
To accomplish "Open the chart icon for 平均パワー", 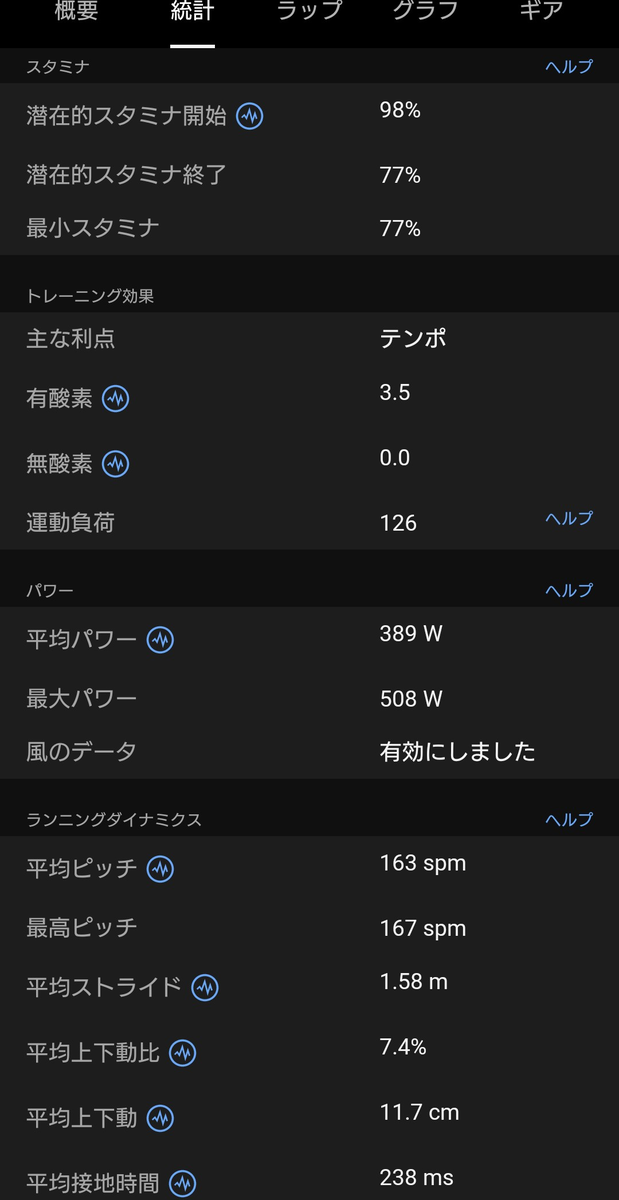I will 160,640.
